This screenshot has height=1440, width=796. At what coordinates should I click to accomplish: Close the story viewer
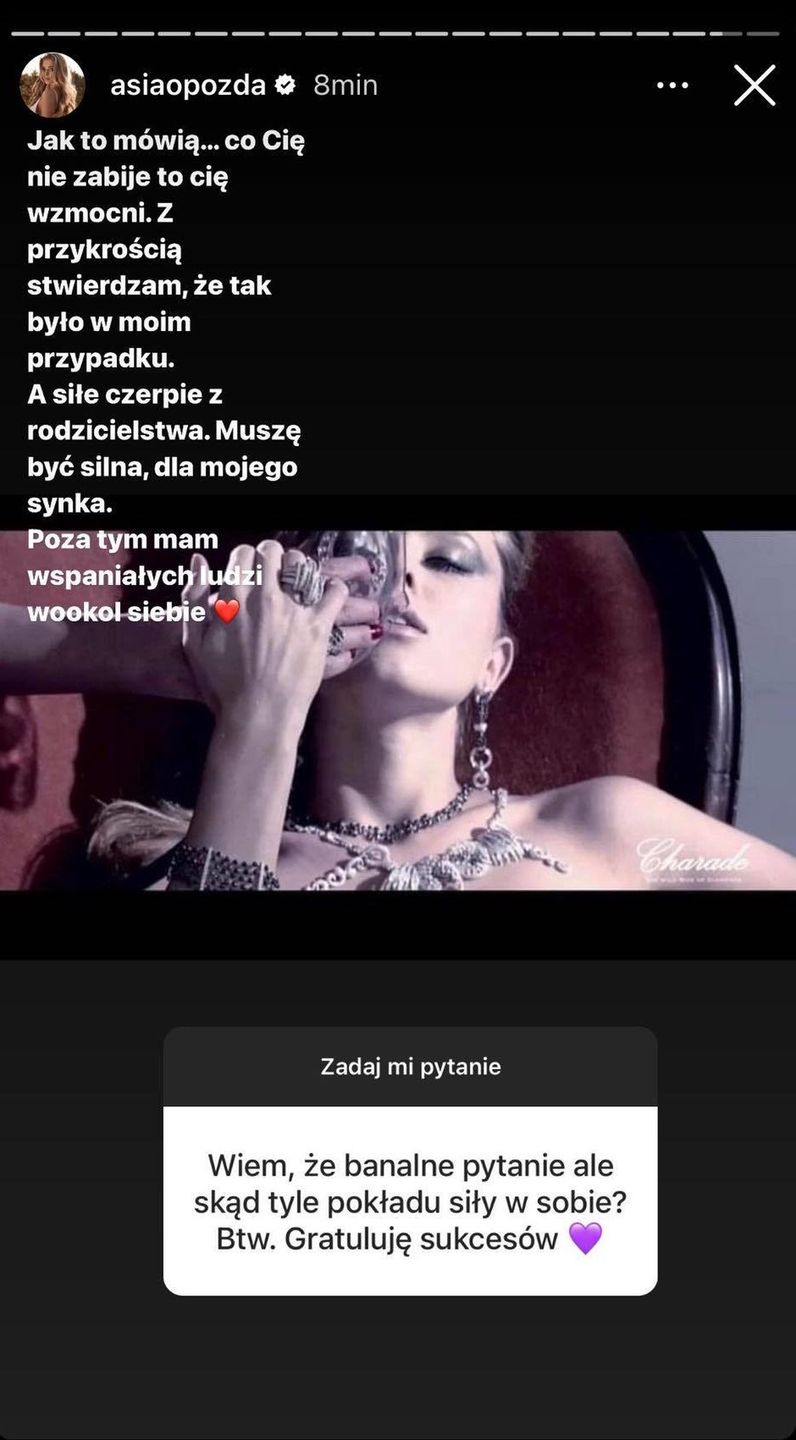coord(754,86)
